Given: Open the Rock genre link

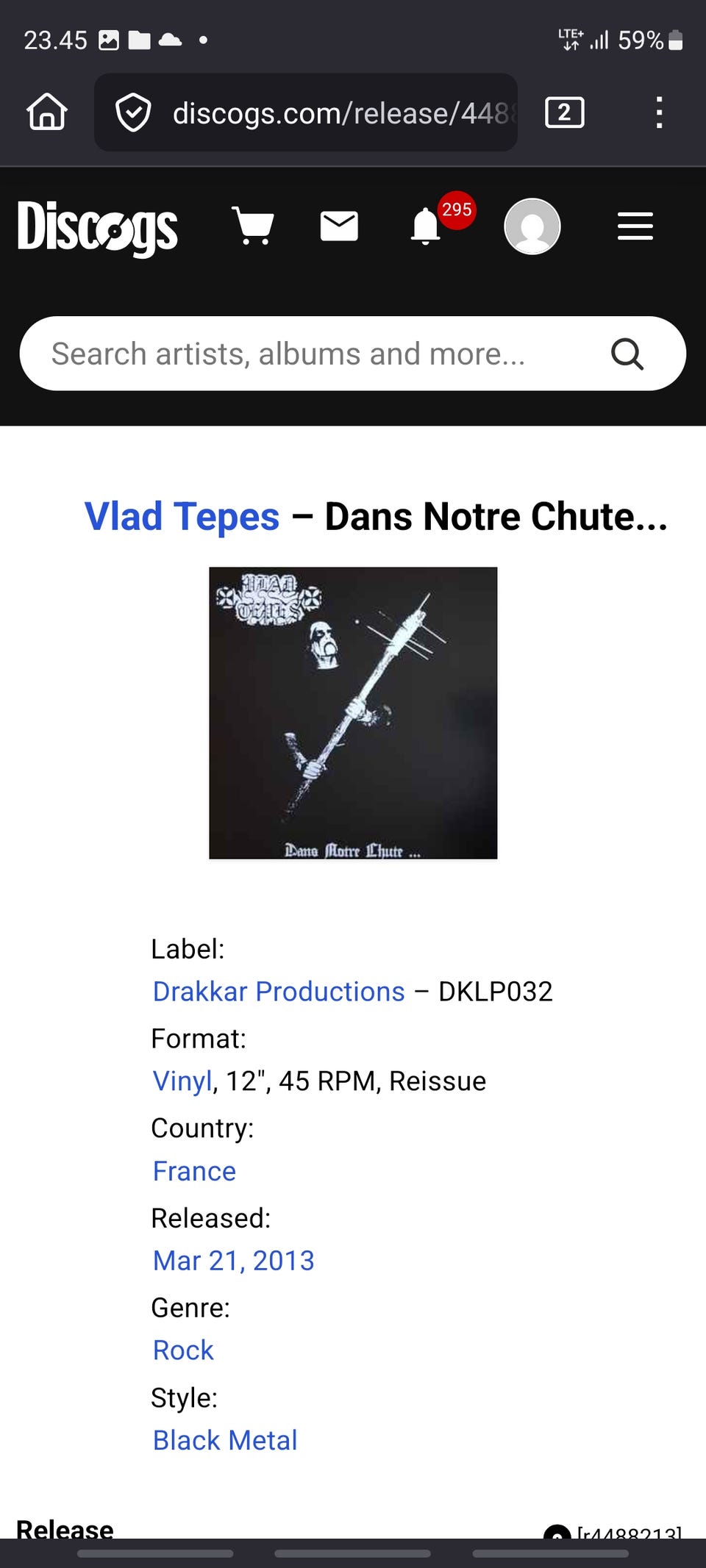Looking at the screenshot, I should [x=183, y=1350].
